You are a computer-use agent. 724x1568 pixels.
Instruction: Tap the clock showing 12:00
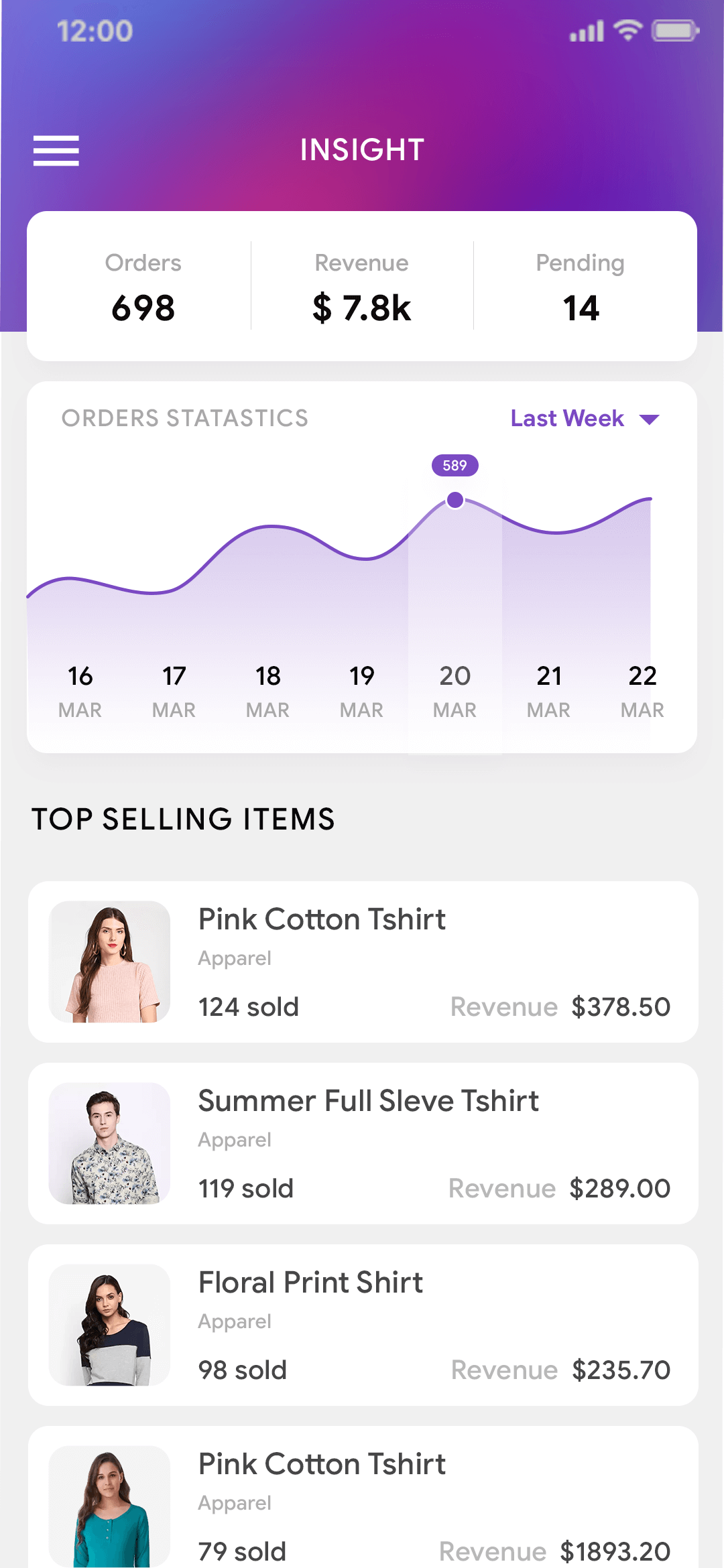[x=94, y=30]
